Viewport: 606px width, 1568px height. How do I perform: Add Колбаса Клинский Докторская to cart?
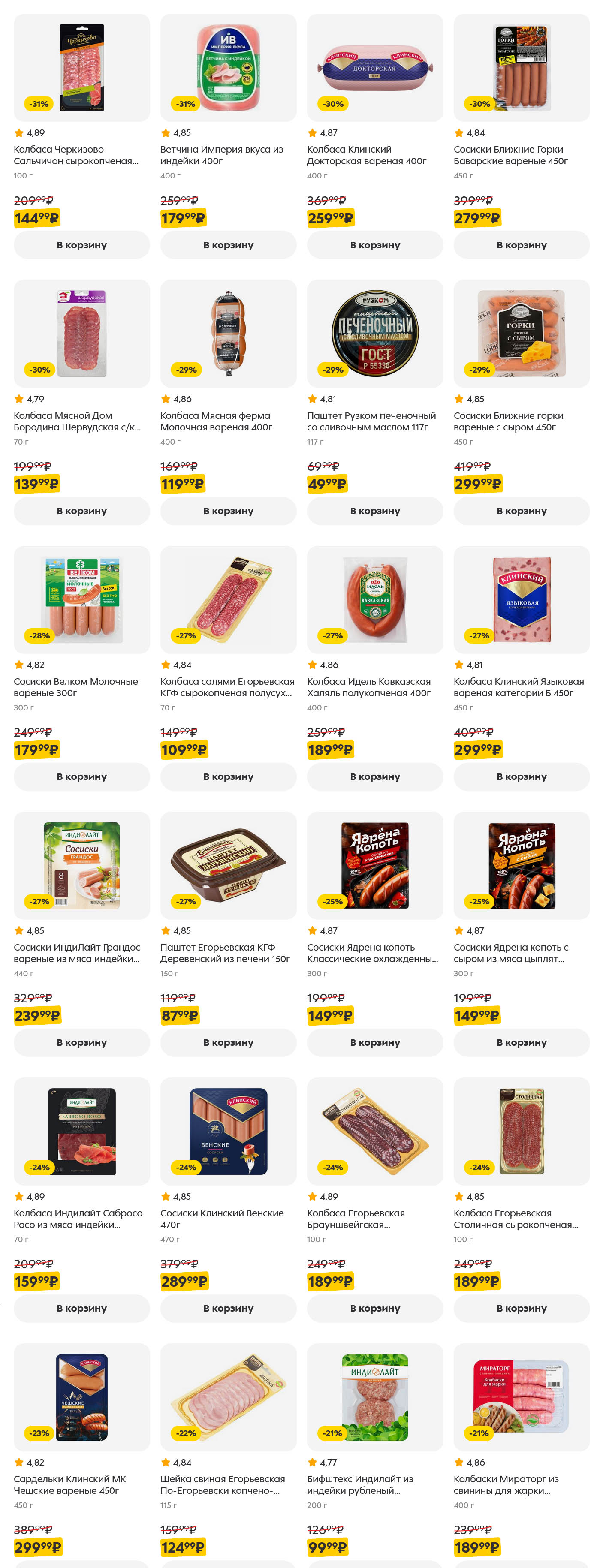click(x=374, y=245)
